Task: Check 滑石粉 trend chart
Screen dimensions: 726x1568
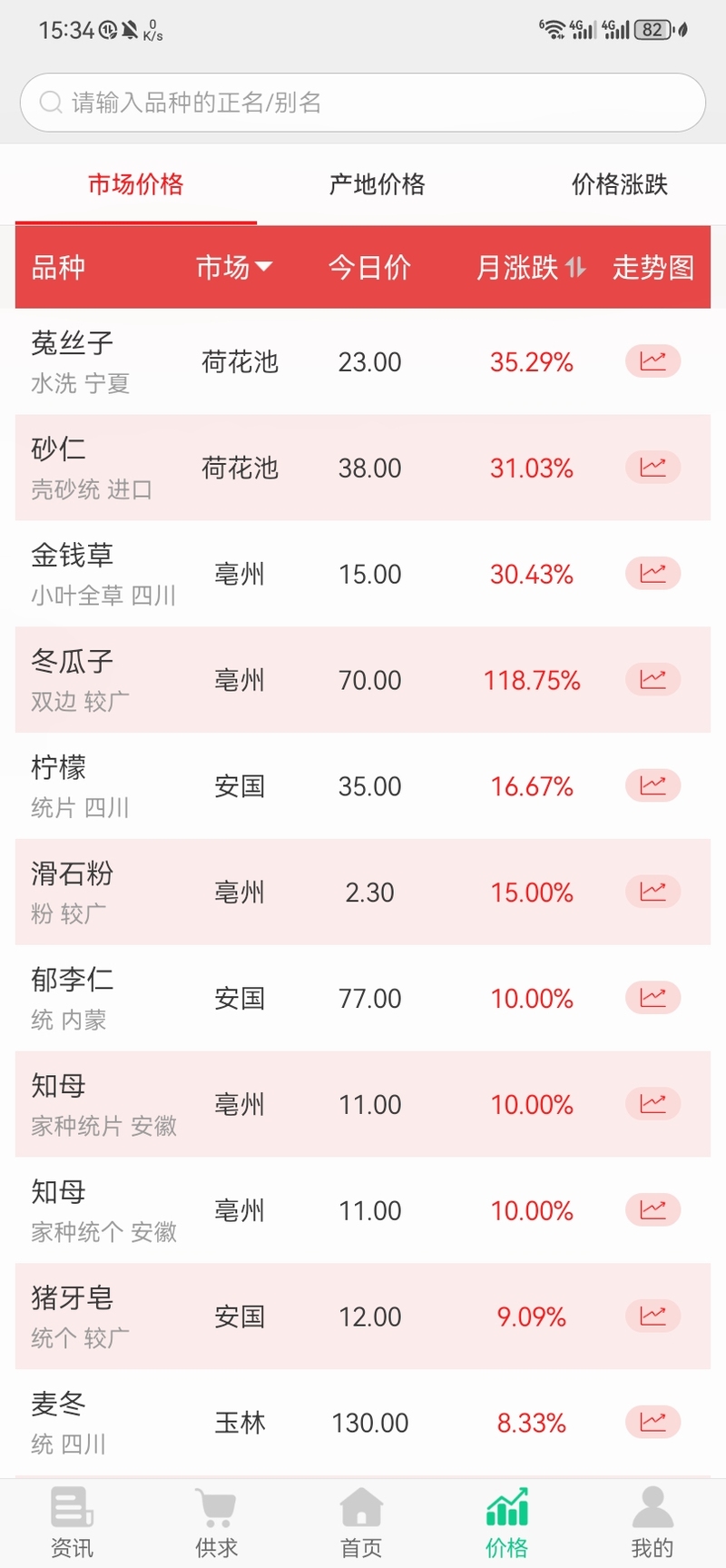Action: point(652,892)
